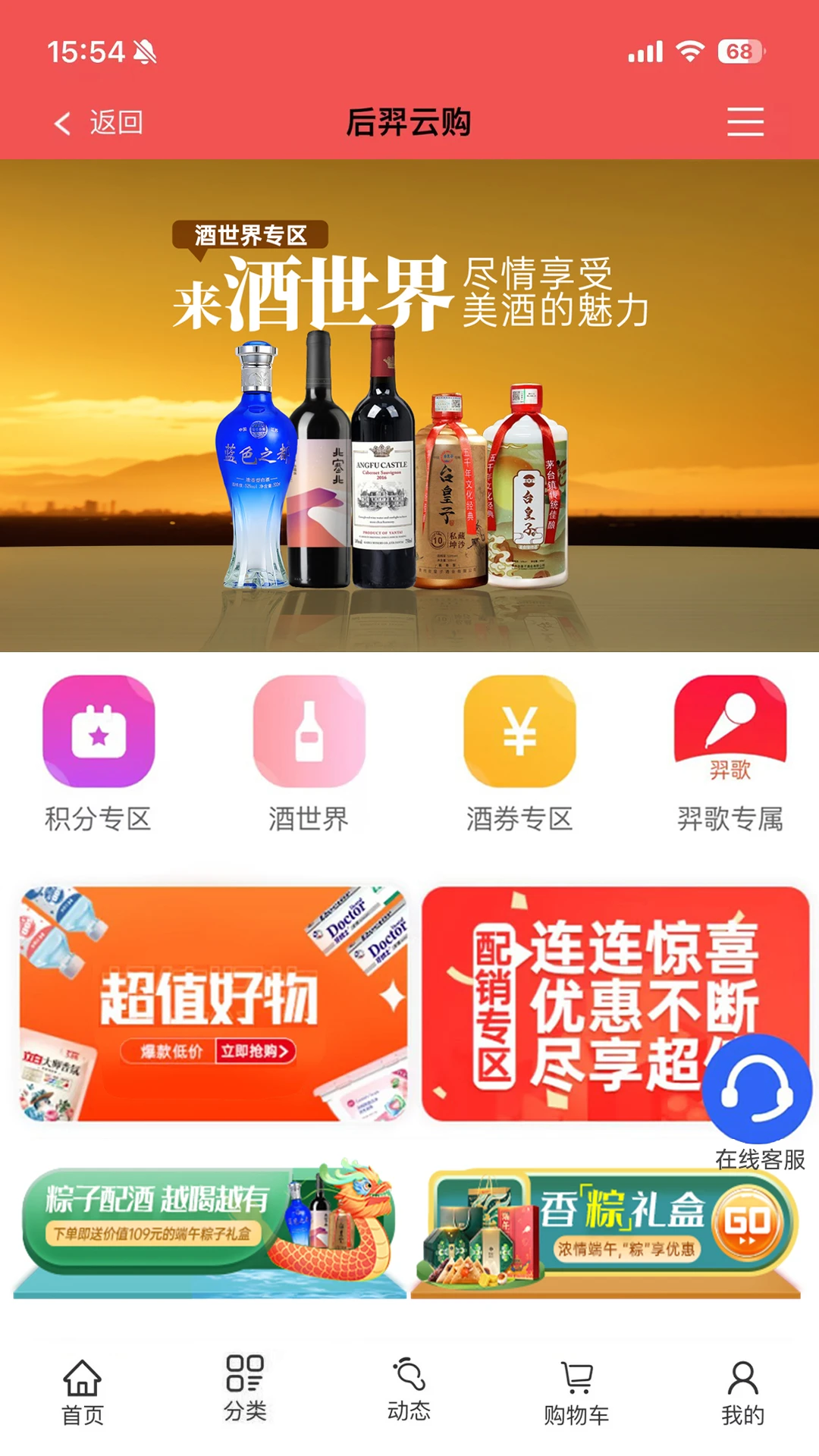Open the 购物车 shopping cart tab
The width and height of the screenshot is (819, 1456).
click(x=576, y=1392)
